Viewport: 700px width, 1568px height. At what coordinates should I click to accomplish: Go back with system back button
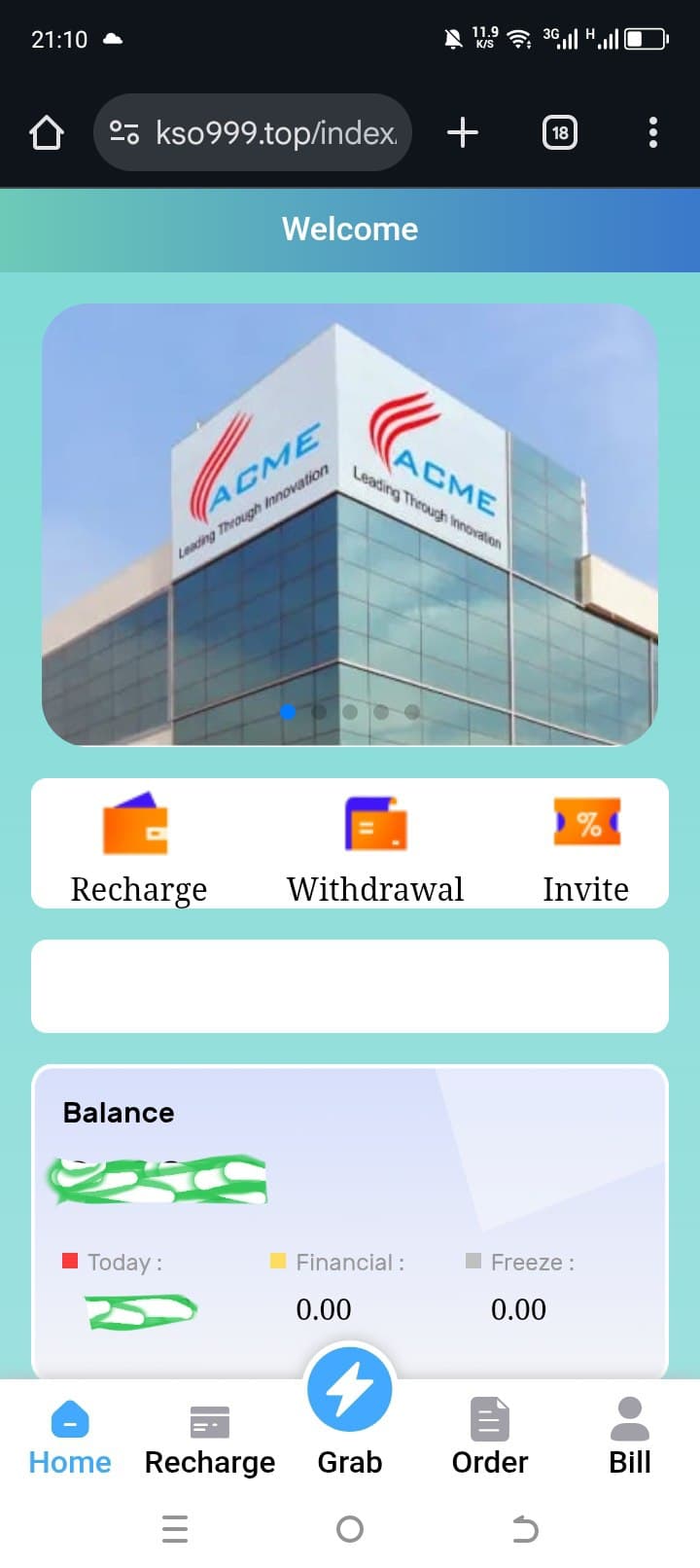(525, 1529)
